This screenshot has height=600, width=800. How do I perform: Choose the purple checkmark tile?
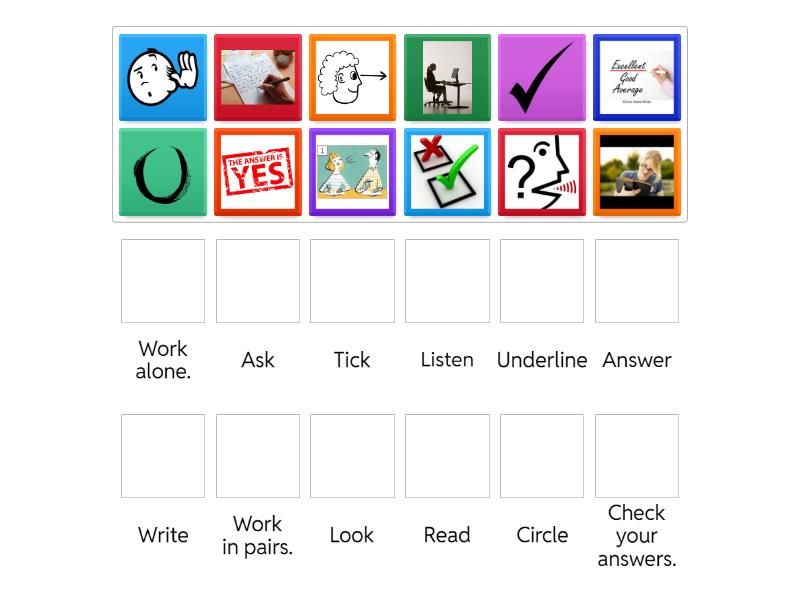tap(542, 78)
